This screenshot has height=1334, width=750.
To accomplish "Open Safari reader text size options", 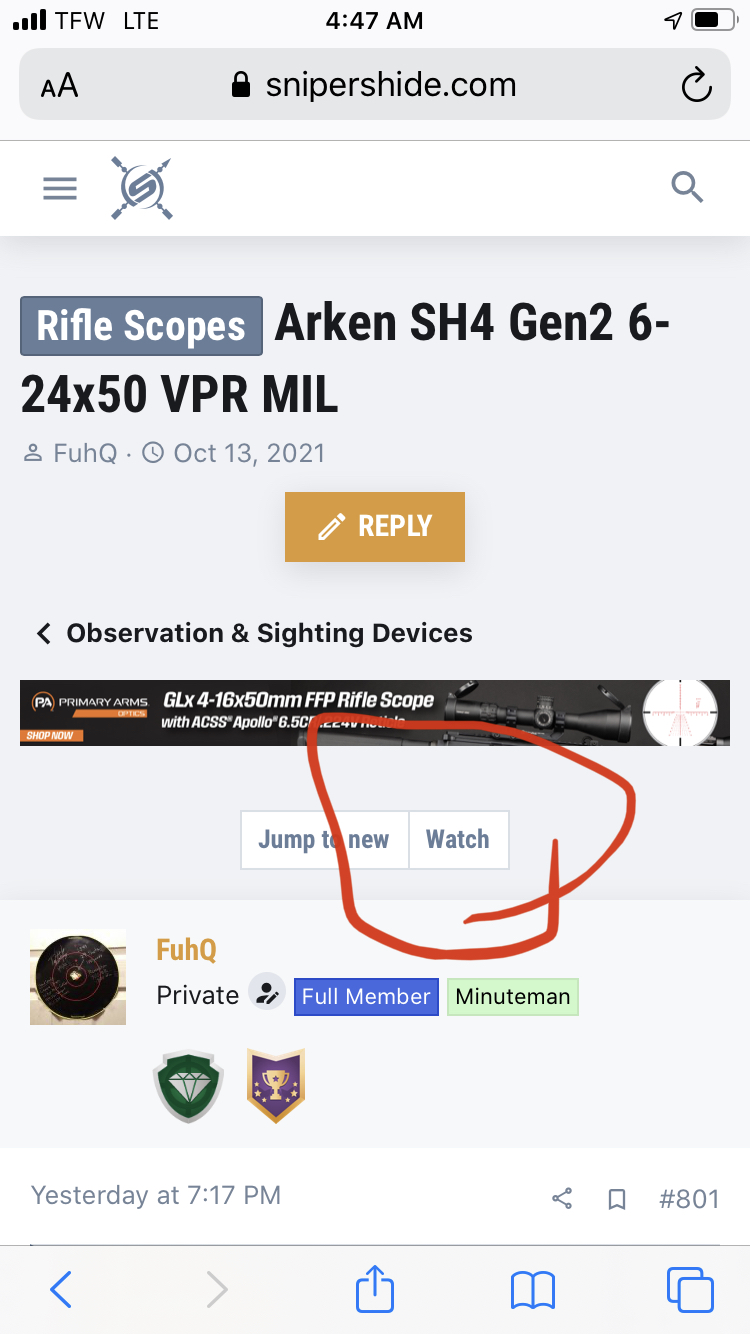I will point(59,86).
